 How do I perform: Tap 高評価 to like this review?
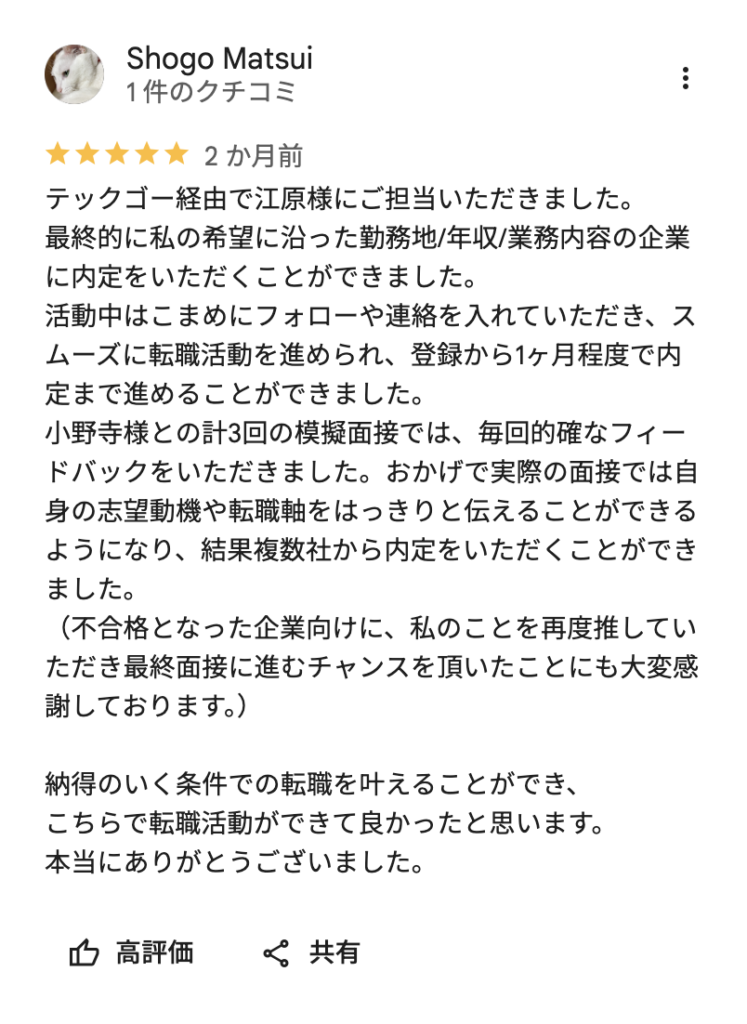(131, 953)
